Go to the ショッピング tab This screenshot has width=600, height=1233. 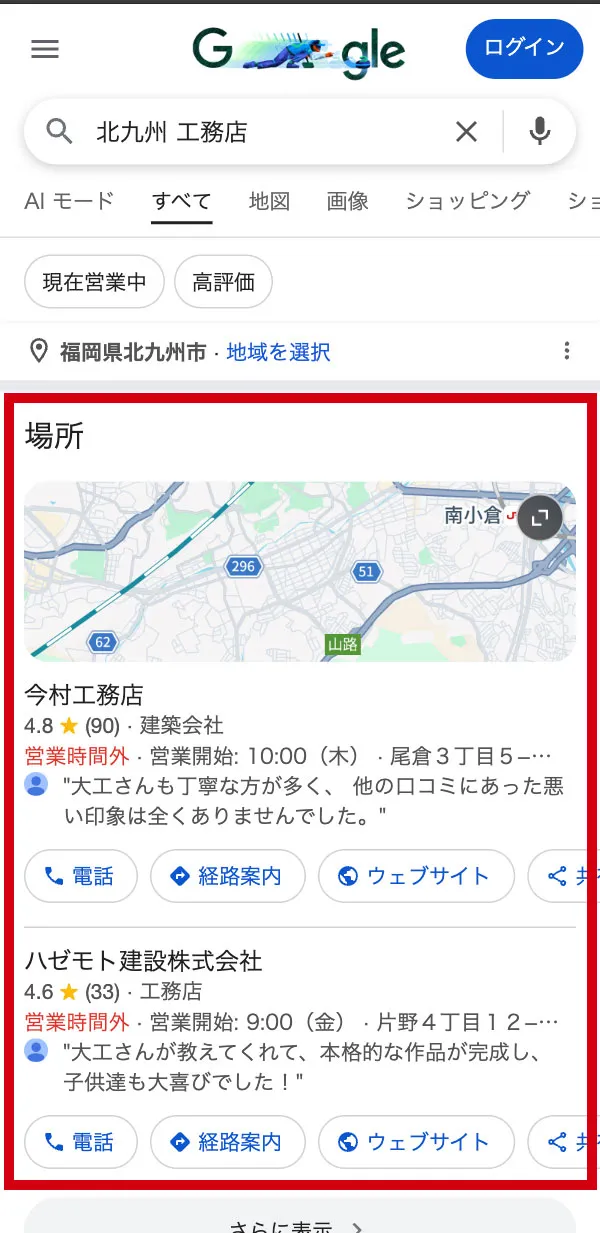(x=467, y=201)
